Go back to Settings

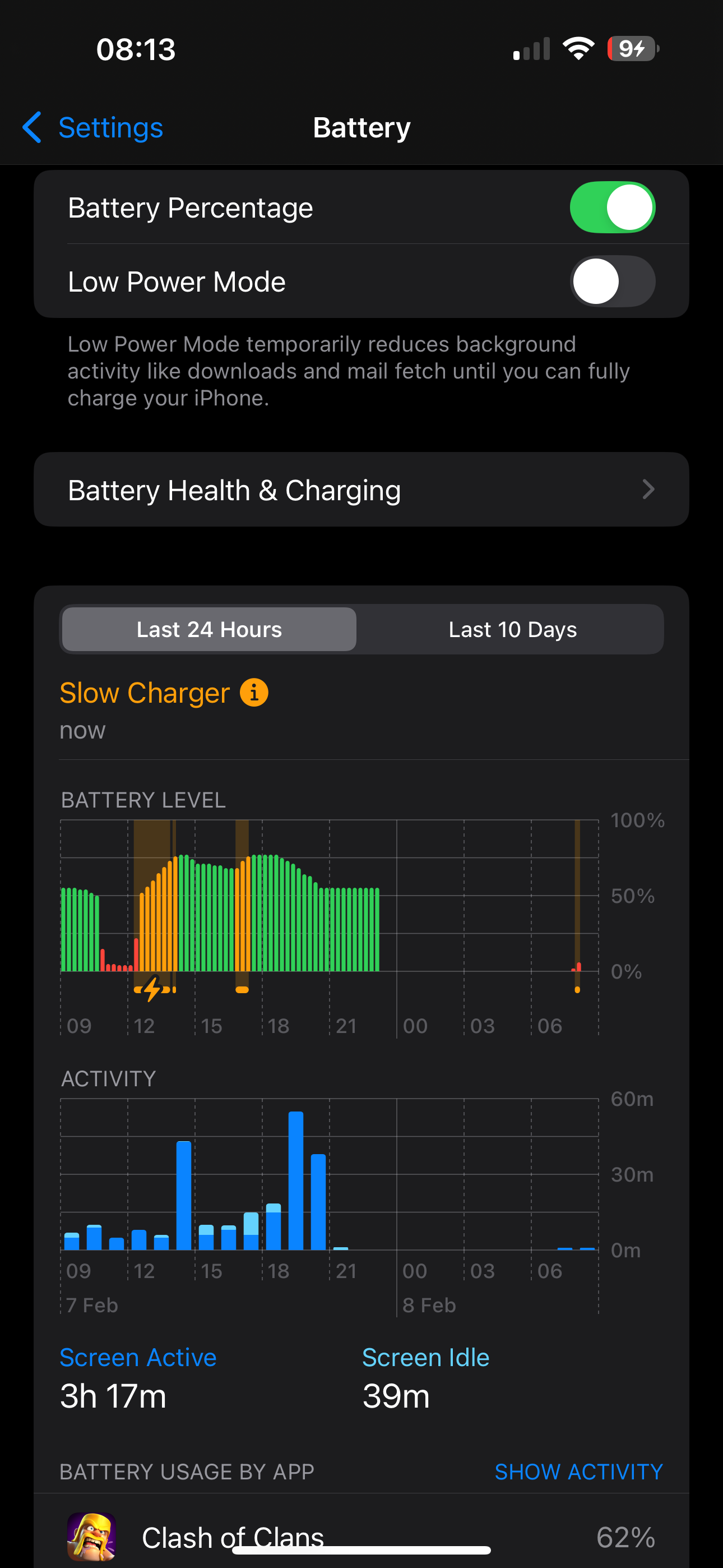click(93, 128)
